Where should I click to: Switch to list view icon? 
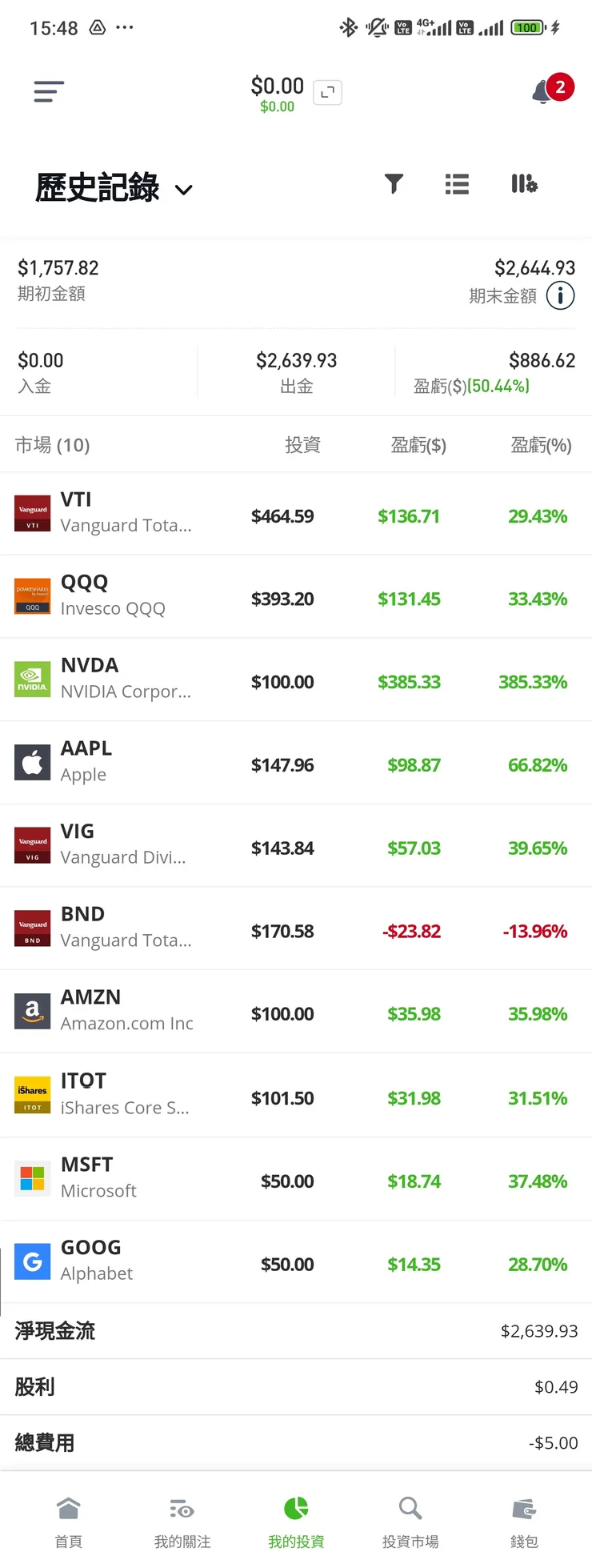(x=457, y=184)
